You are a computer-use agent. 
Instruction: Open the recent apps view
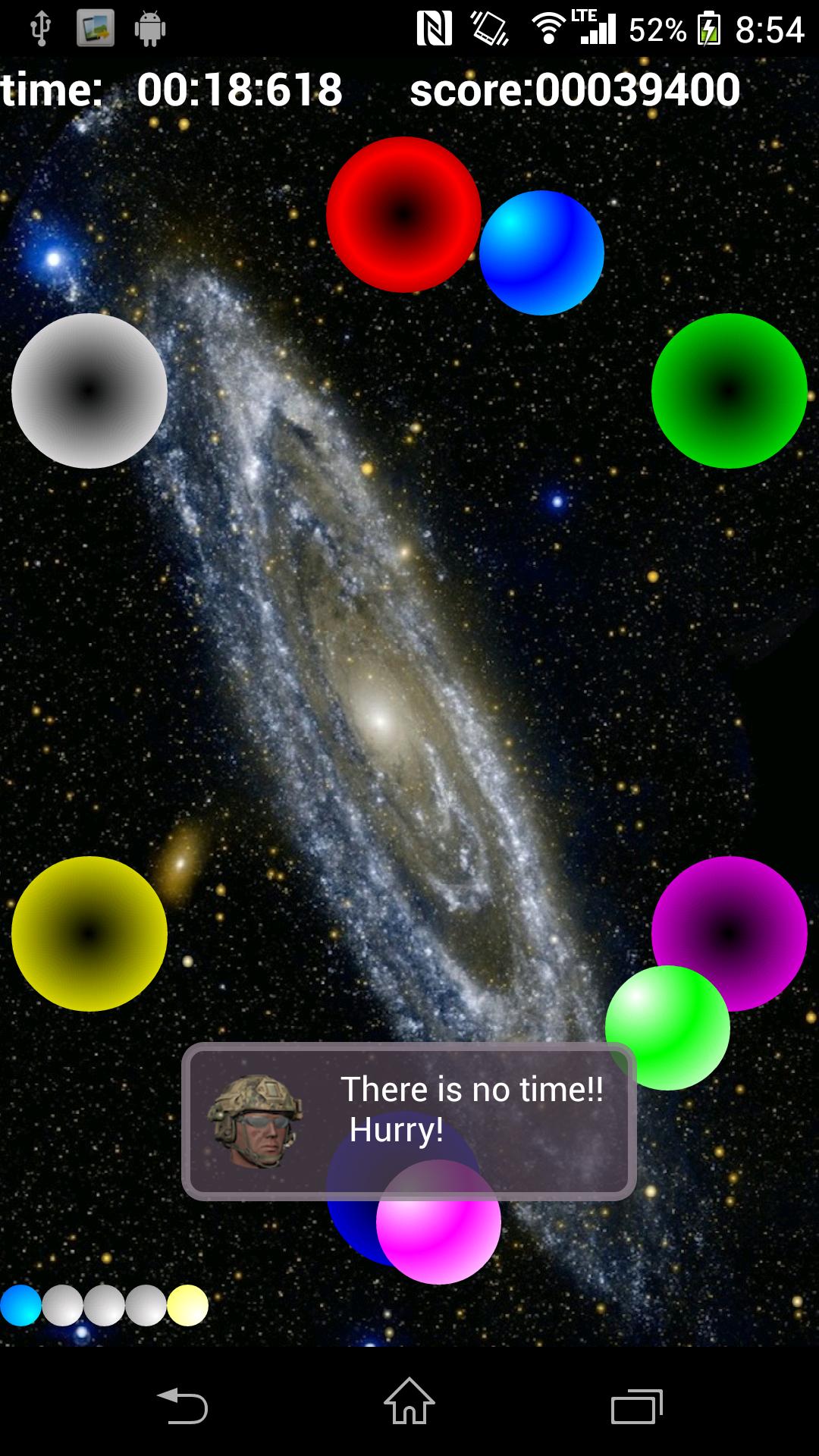point(637,1407)
